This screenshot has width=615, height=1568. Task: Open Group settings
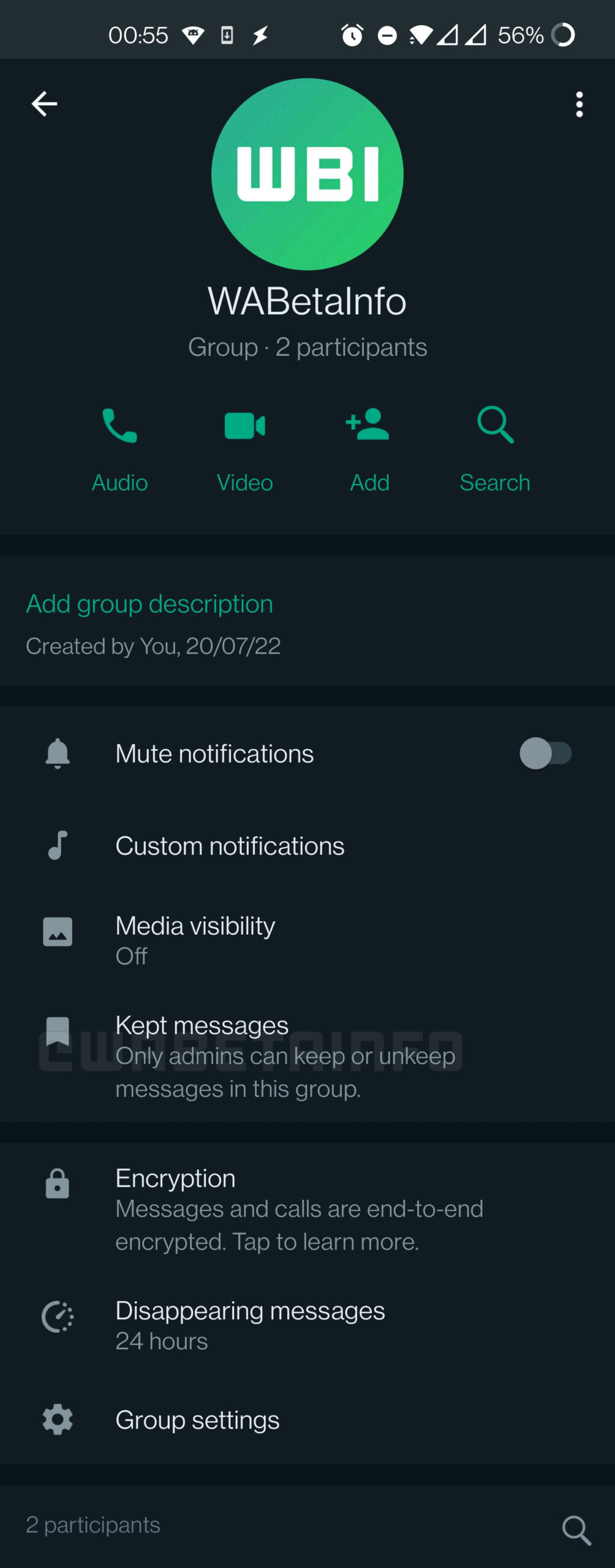197,1420
